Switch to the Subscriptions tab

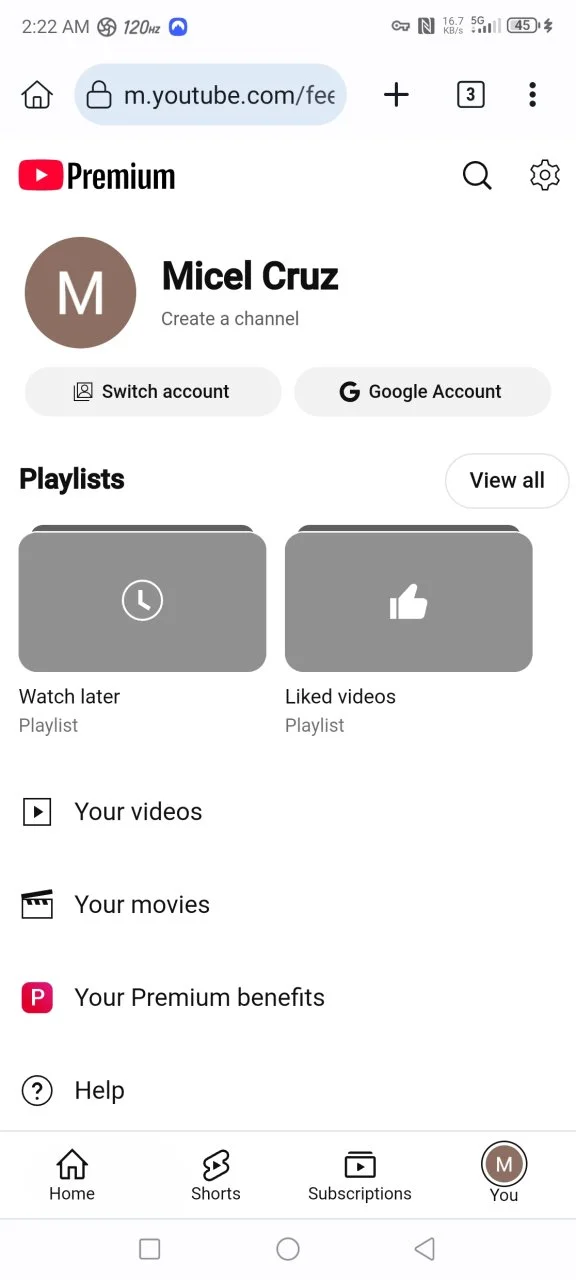(360, 1175)
